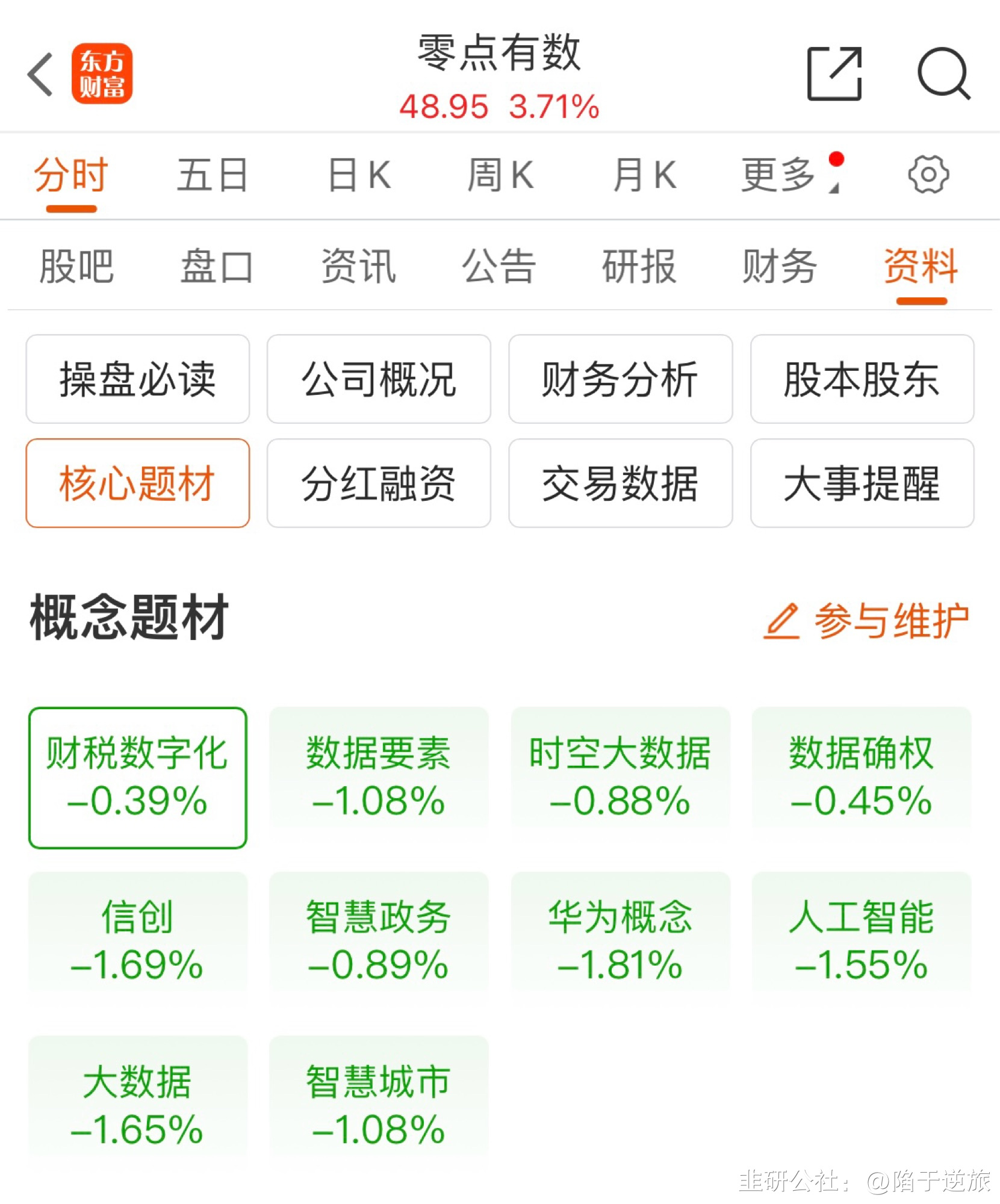Open the 股吧 discussion tab

[x=77, y=267]
